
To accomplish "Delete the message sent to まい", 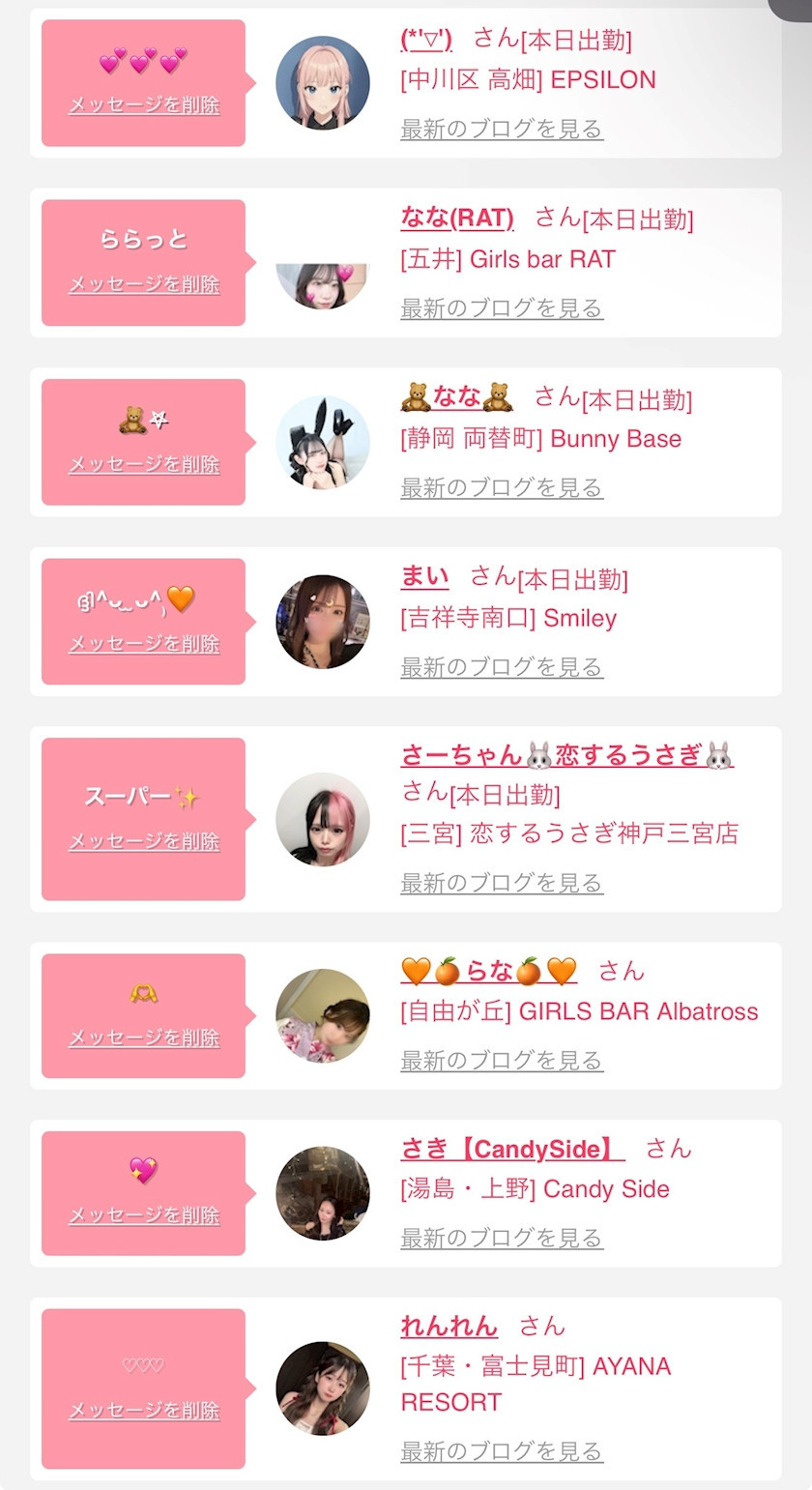I will pos(144,644).
